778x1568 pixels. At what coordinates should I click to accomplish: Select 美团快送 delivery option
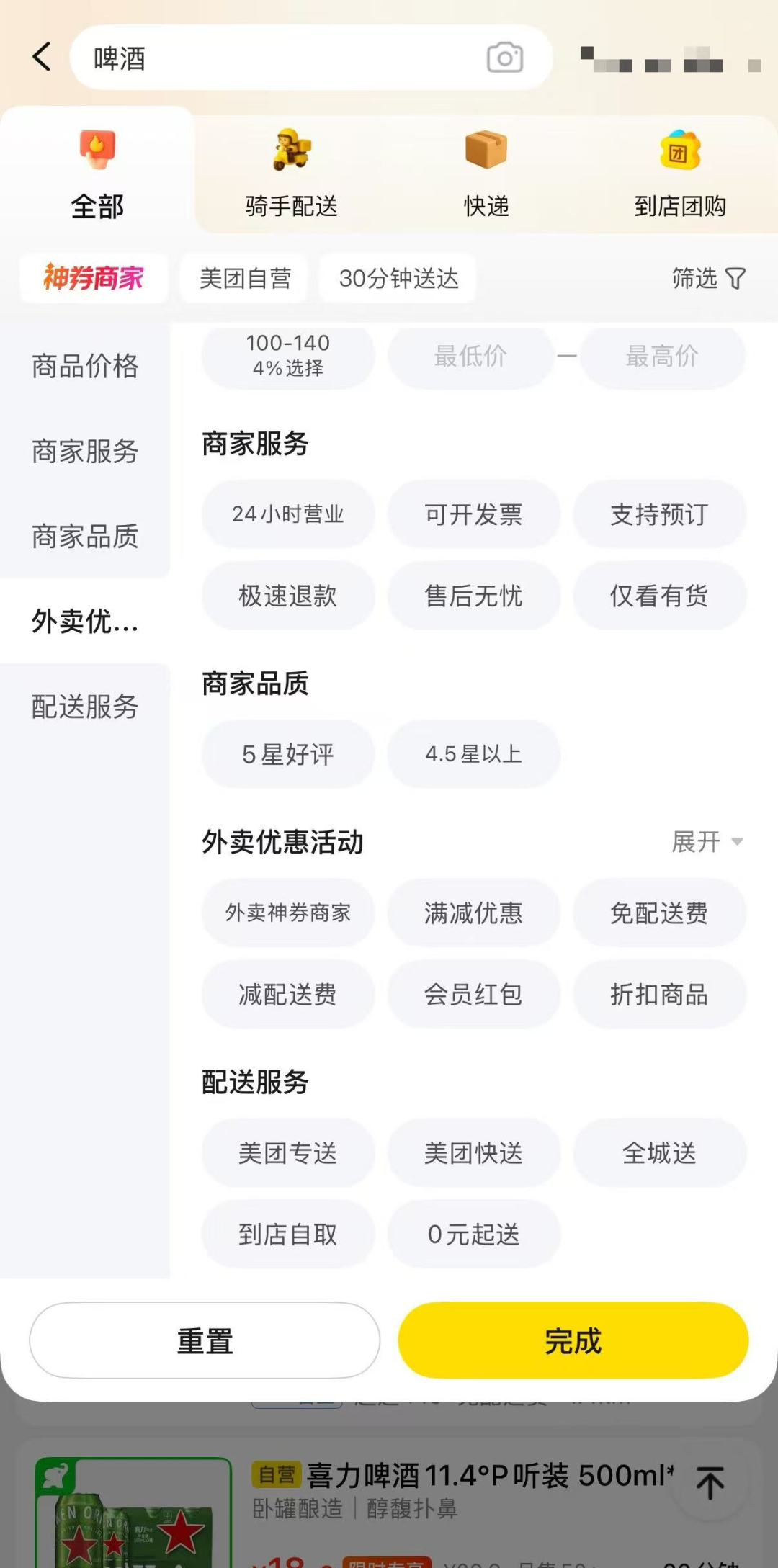[473, 1152]
